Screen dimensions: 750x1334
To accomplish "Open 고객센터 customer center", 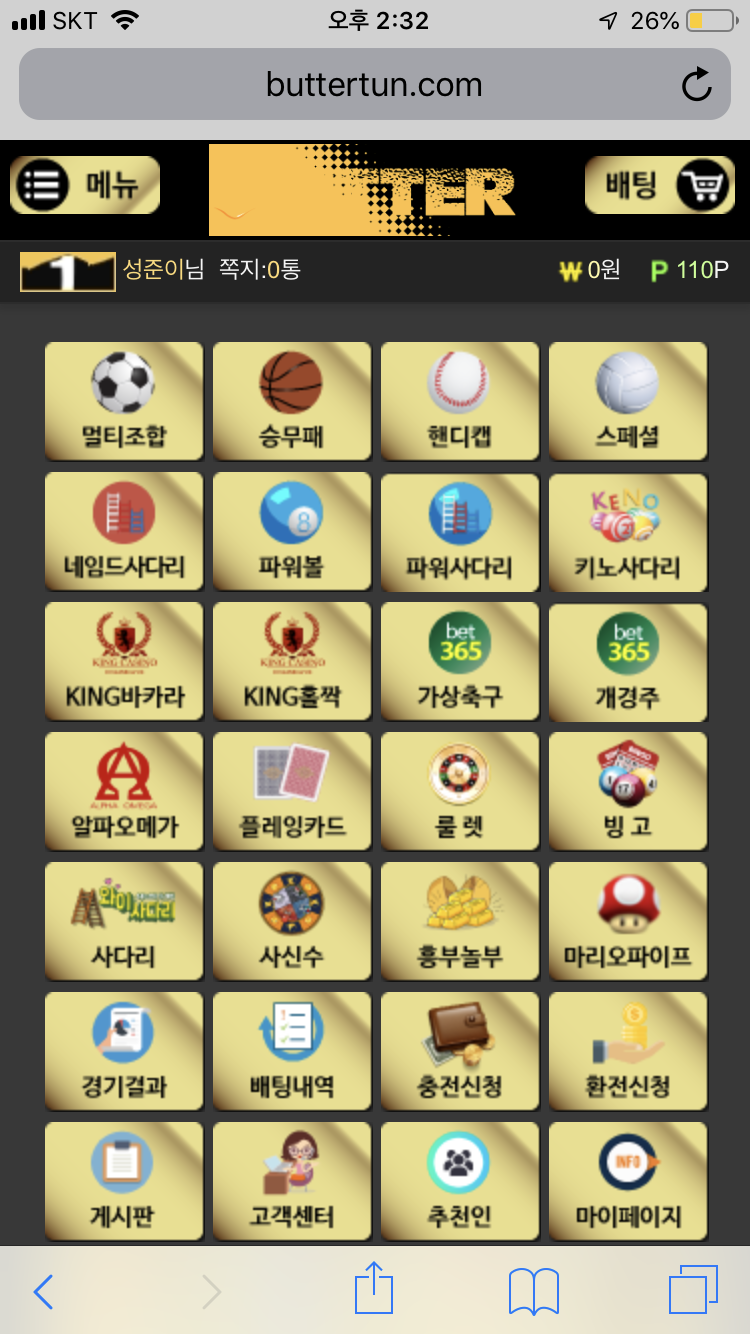I will (x=292, y=1181).
